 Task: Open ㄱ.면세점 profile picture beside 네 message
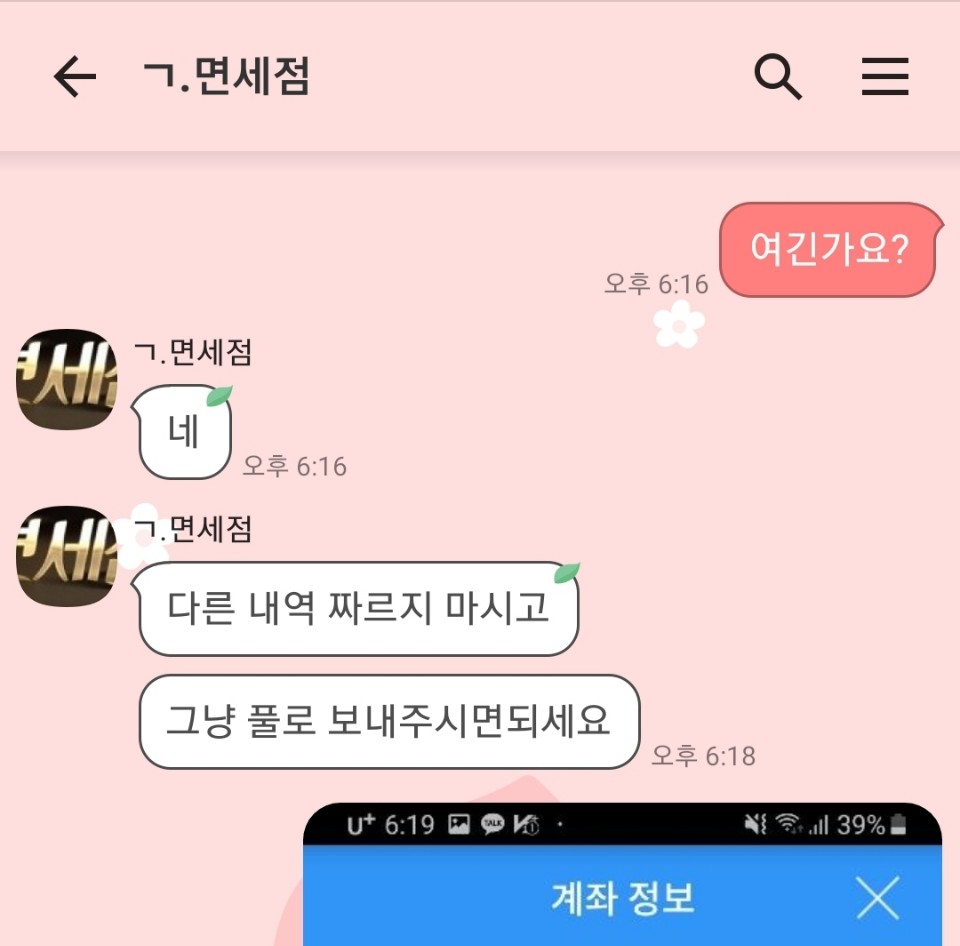66,379
